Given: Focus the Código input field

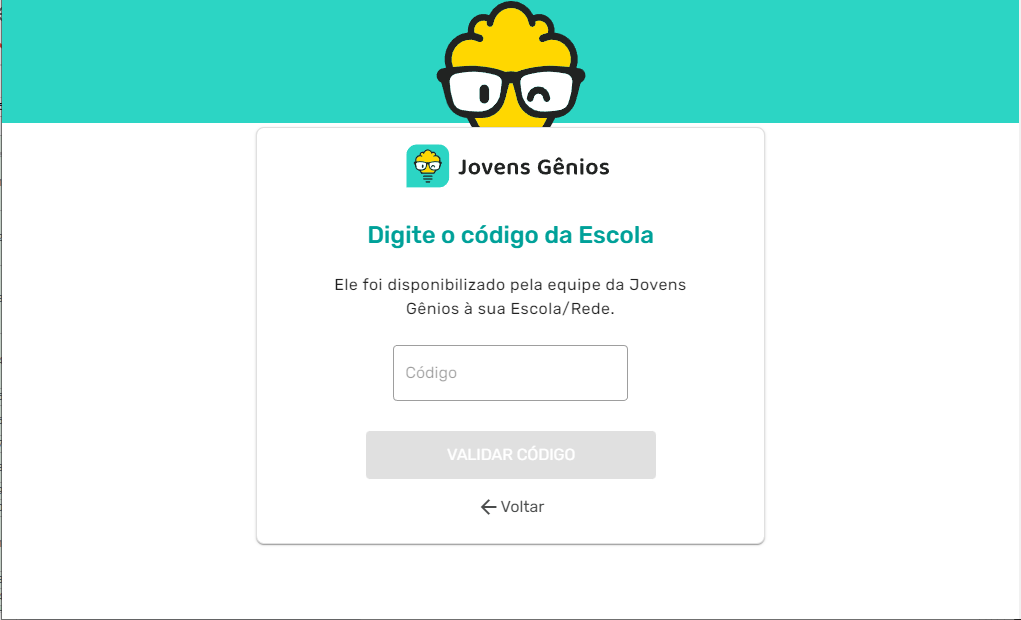Looking at the screenshot, I should (x=510, y=373).
